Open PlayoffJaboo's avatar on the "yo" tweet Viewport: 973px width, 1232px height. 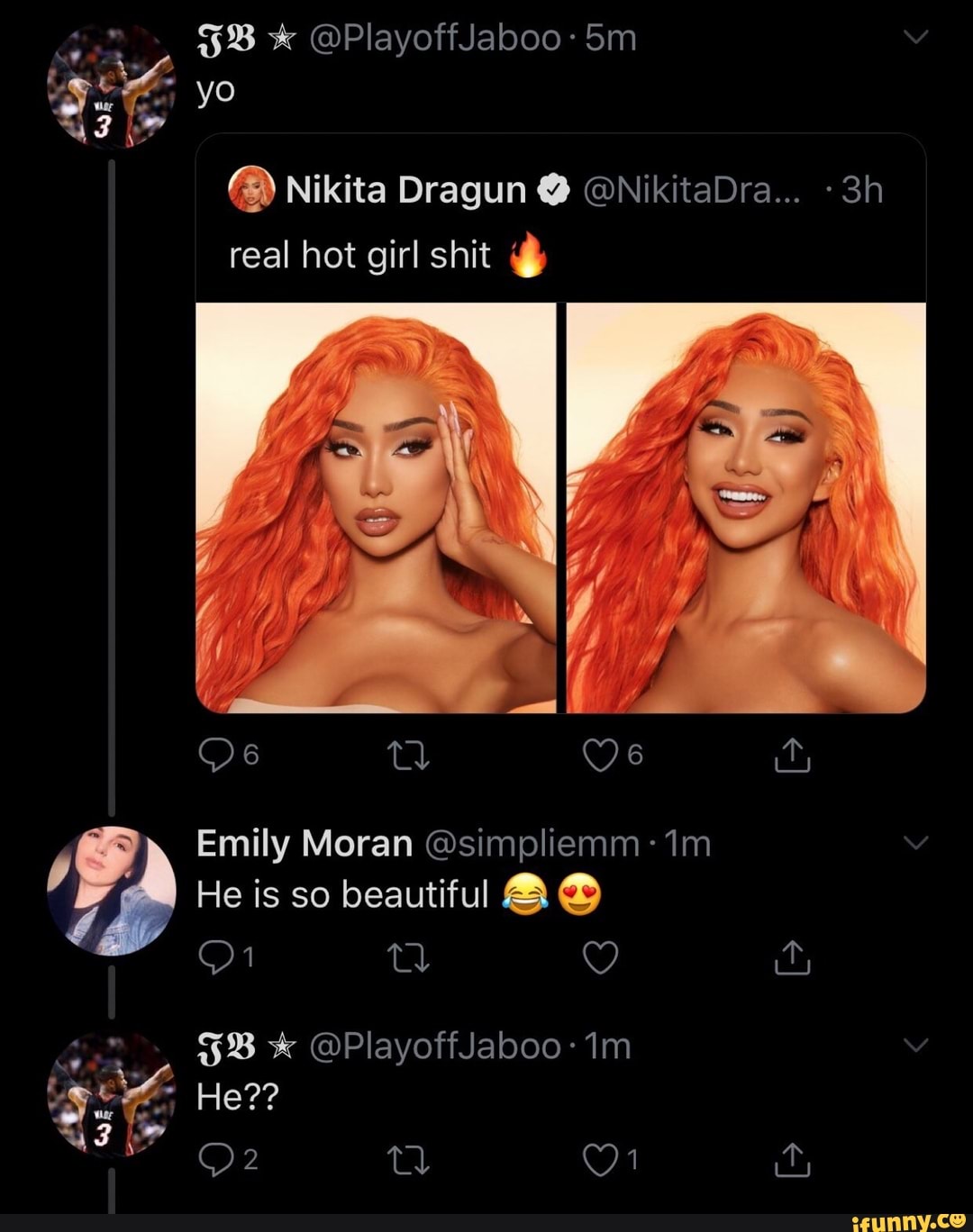(x=112, y=86)
